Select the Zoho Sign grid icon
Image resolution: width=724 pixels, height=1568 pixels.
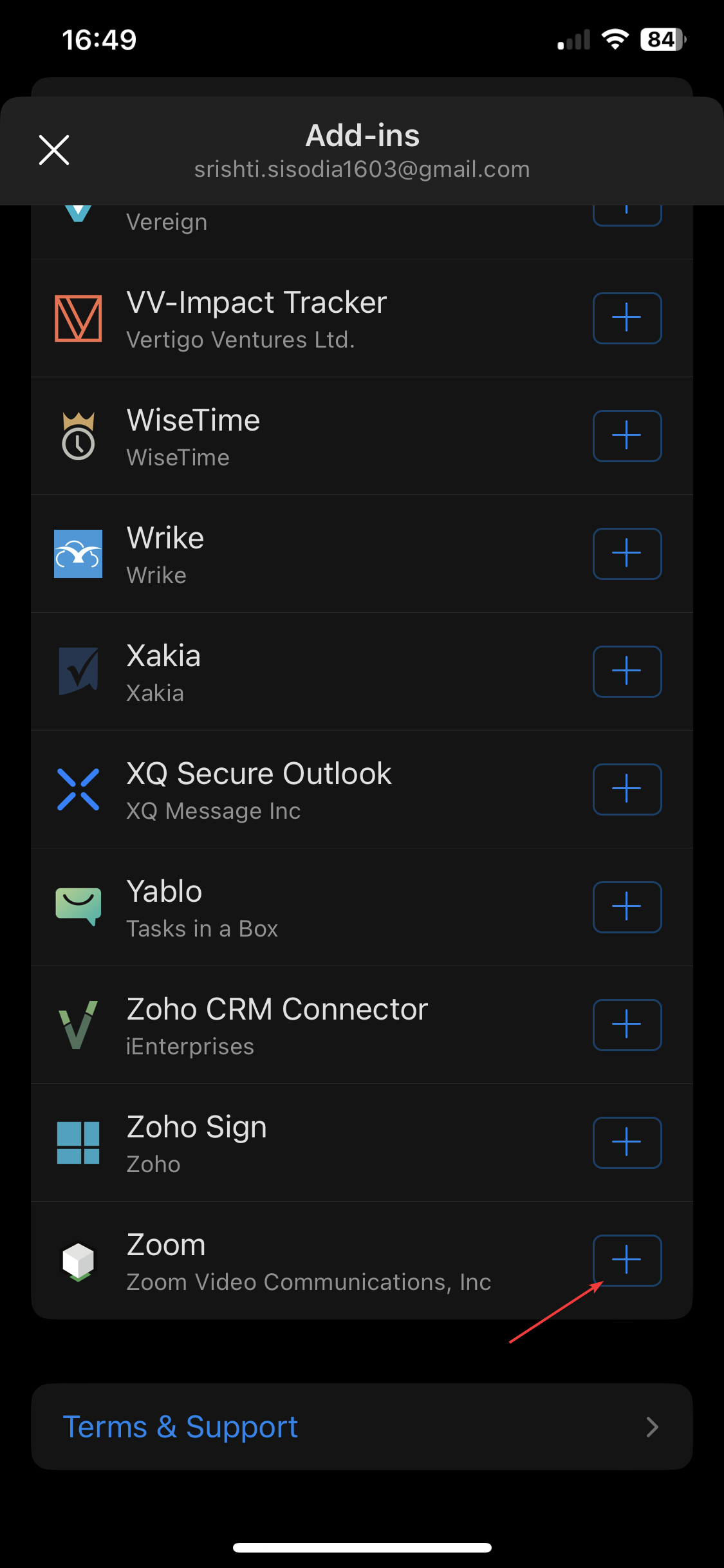78,1143
